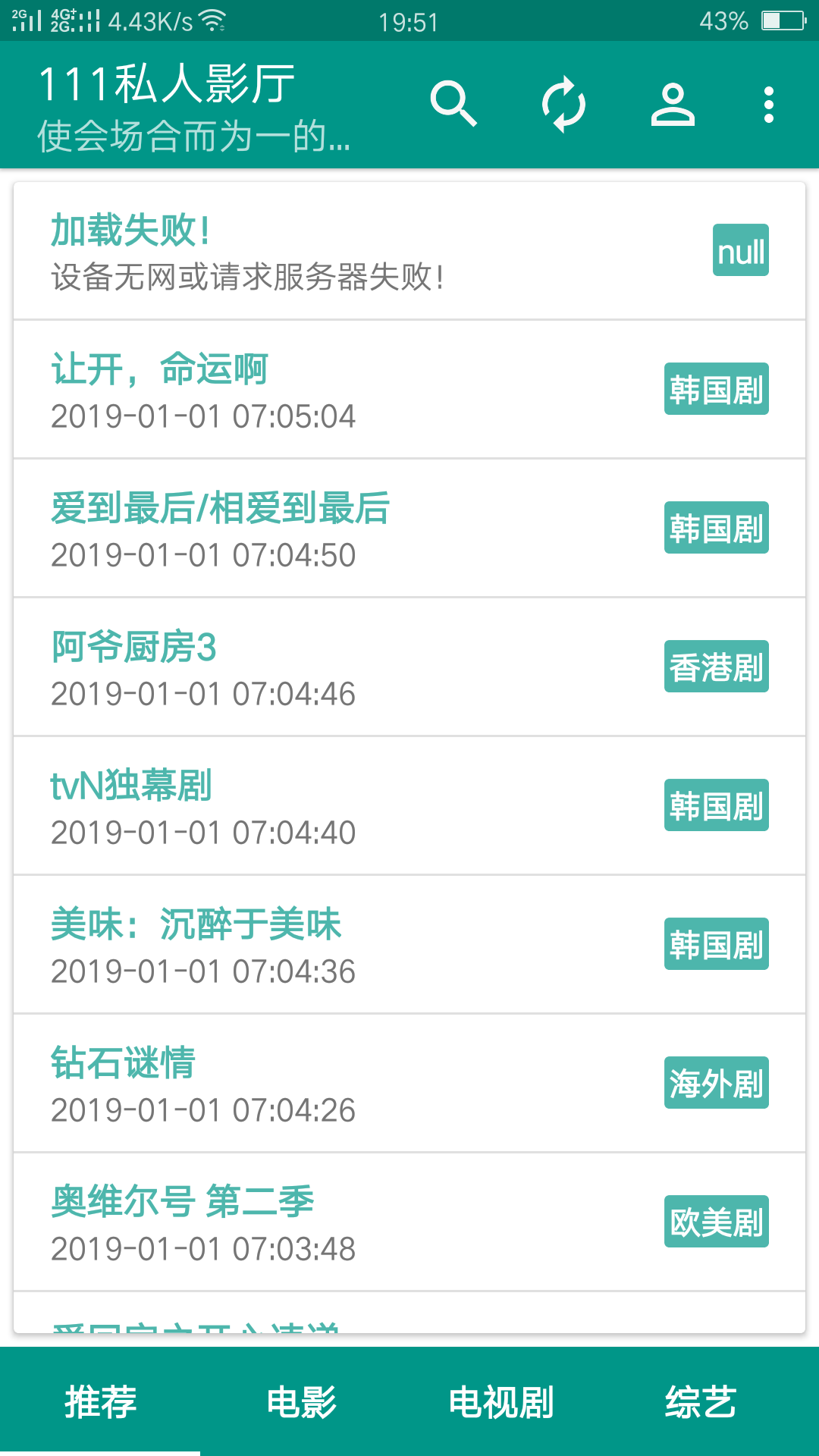Switch to the 电影 tab

coord(303,1403)
